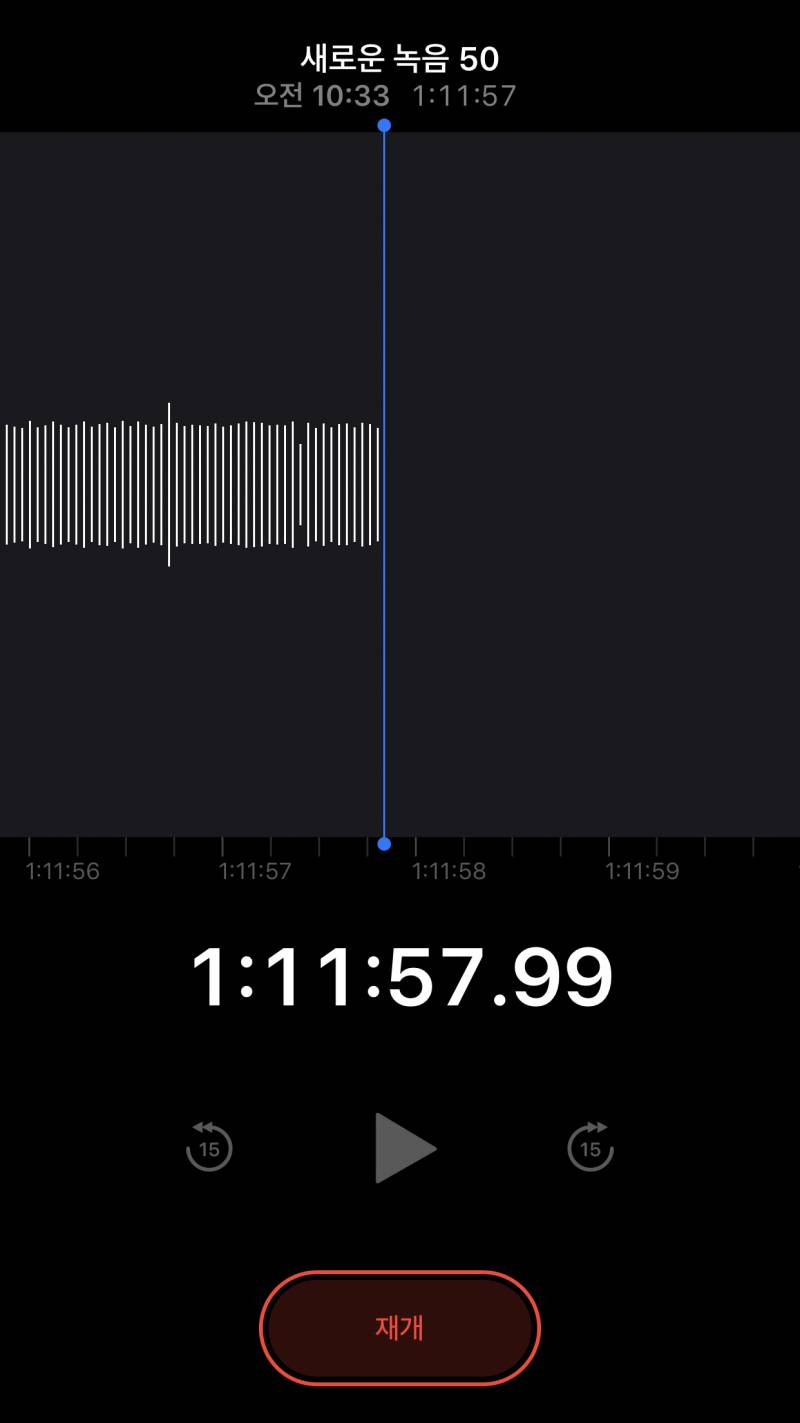The height and width of the screenshot is (1423, 800).
Task: Play the paused recording
Action: click(403, 1148)
